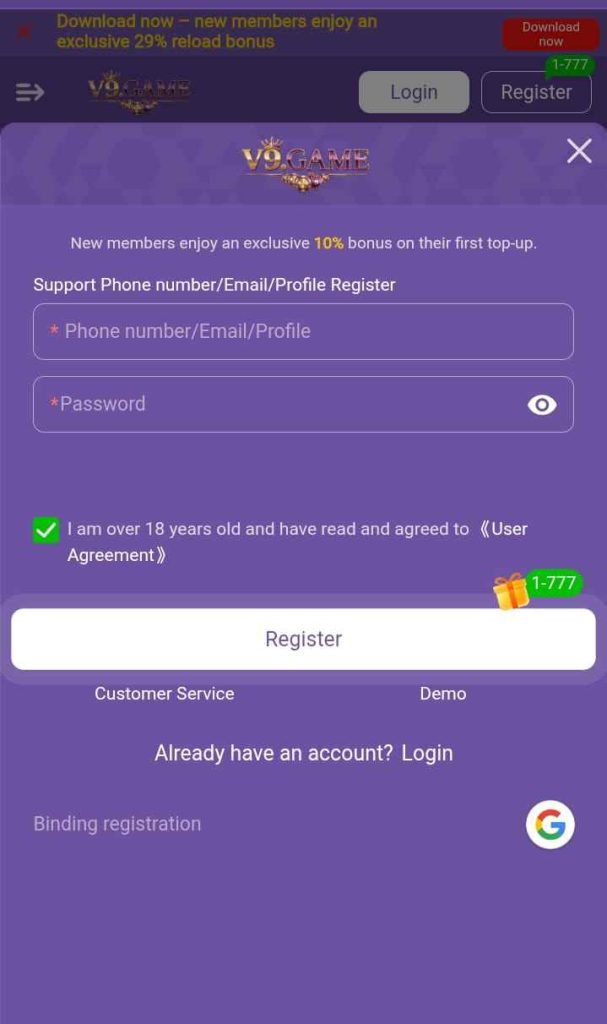Contact Customer Service
Image resolution: width=607 pixels, height=1024 pixels.
click(x=164, y=693)
